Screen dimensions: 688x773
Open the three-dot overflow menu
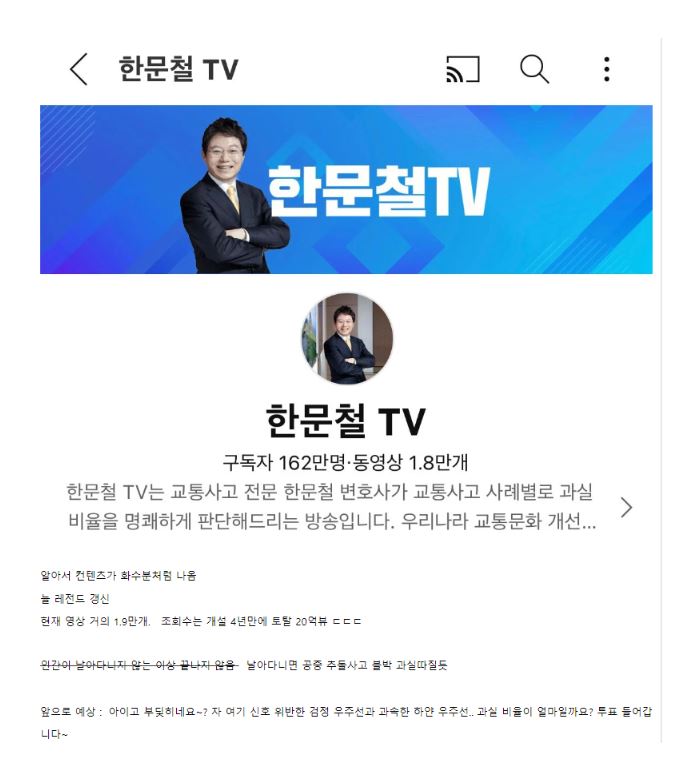pos(606,69)
